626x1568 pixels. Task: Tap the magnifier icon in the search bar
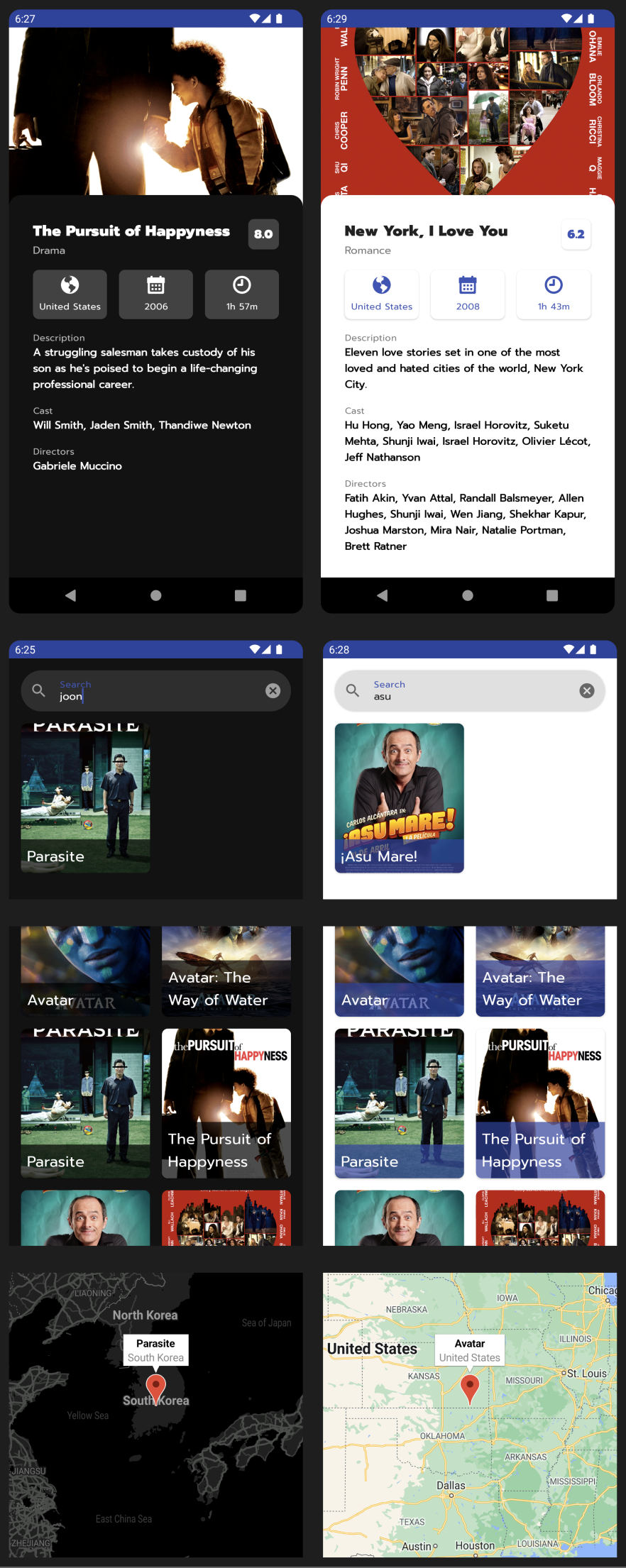[x=38, y=690]
